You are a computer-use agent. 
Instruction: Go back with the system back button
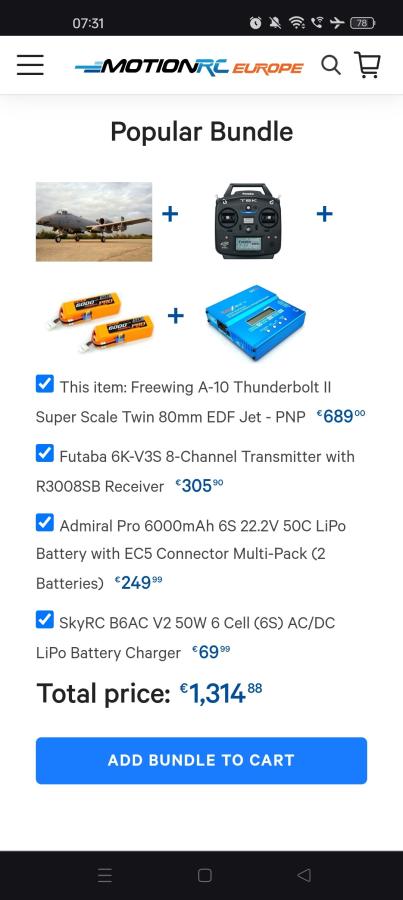[304, 875]
